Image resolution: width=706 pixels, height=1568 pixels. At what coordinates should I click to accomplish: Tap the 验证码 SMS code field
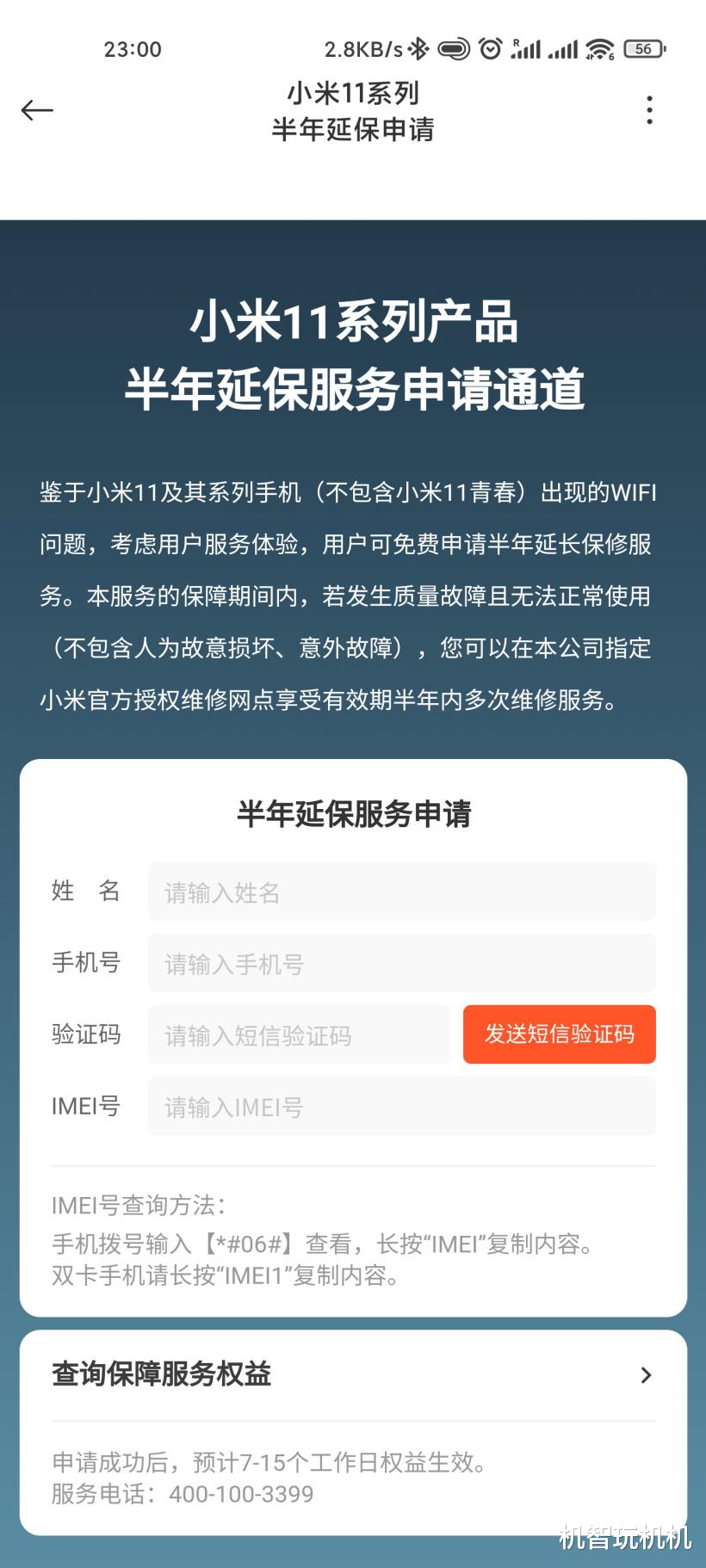(x=299, y=1034)
